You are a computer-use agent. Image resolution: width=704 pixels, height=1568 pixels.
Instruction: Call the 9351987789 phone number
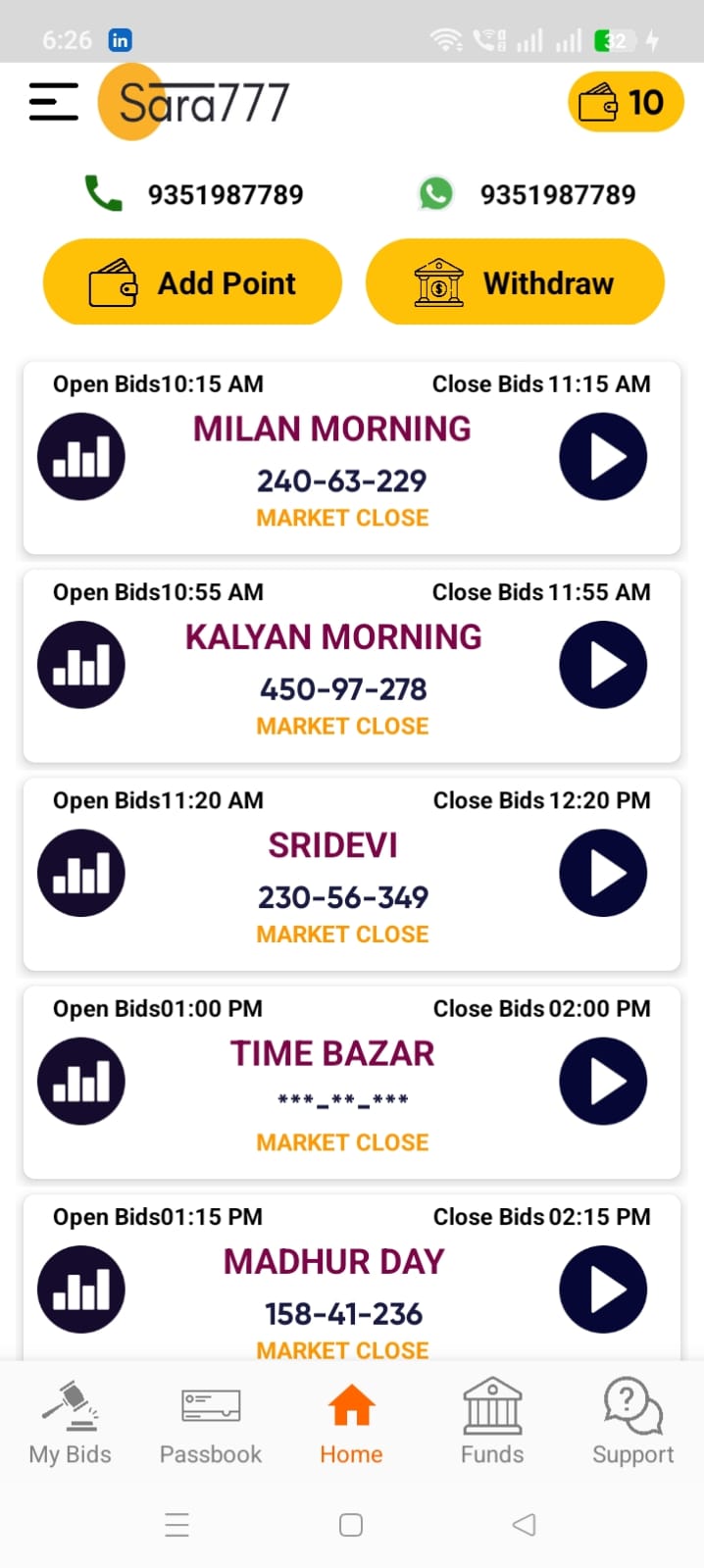coord(194,194)
